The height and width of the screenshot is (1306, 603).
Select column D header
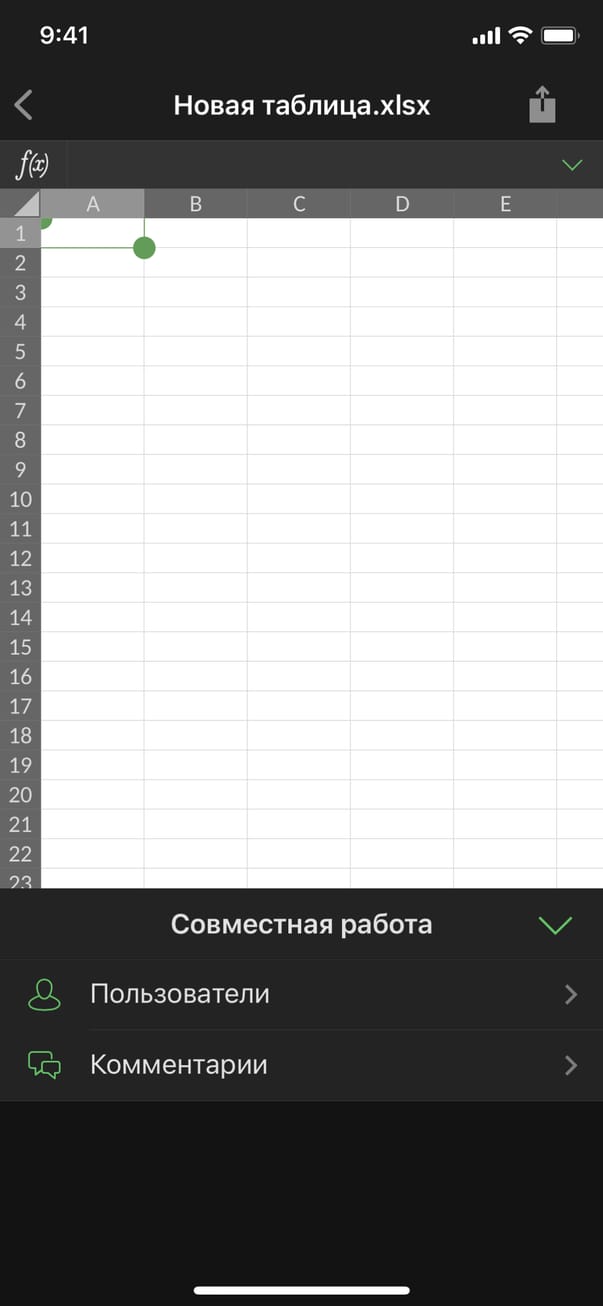(x=402, y=204)
